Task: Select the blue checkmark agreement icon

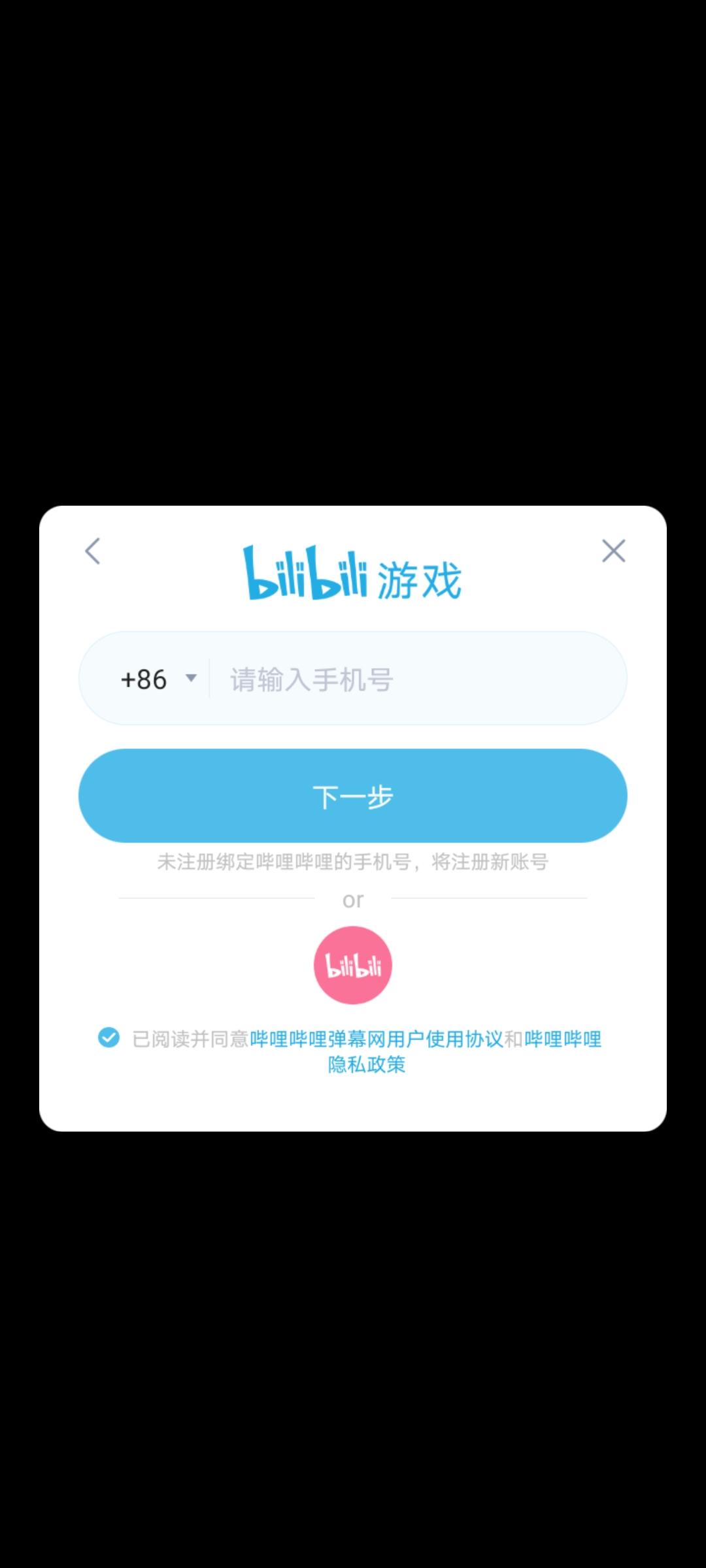Action: coord(109,1038)
